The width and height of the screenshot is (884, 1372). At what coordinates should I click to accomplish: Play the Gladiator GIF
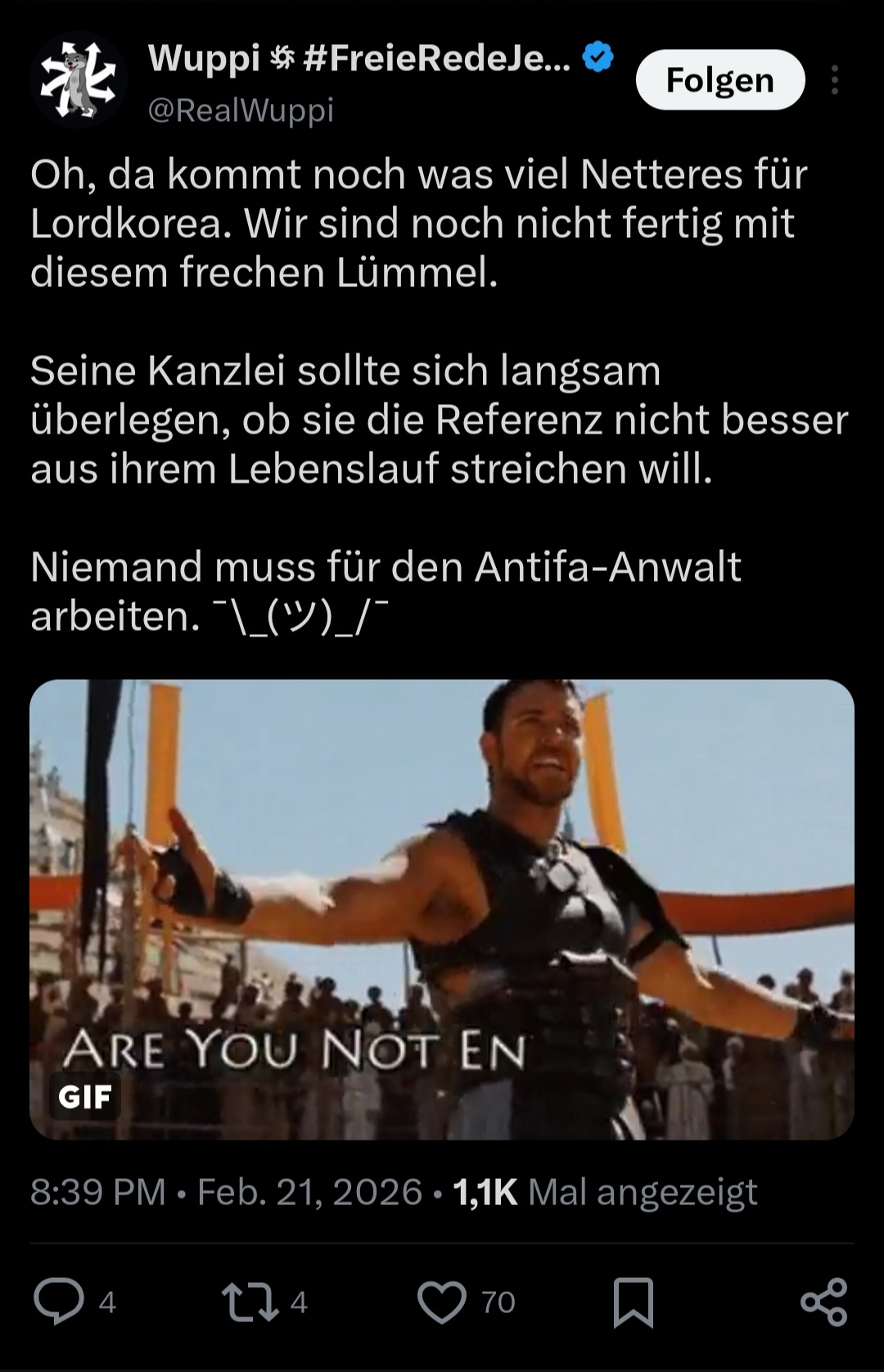[x=442, y=909]
